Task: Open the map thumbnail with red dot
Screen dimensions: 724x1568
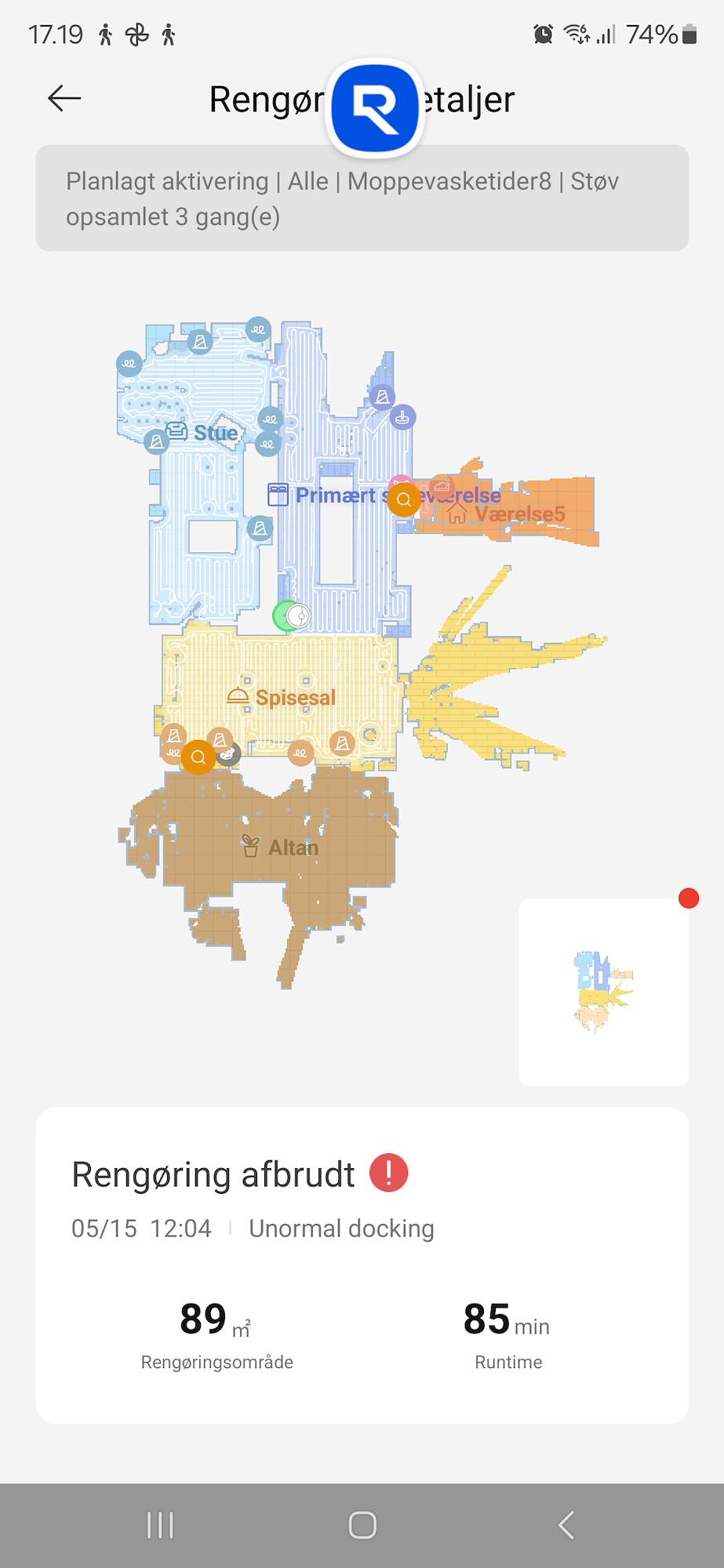Action: [x=603, y=992]
